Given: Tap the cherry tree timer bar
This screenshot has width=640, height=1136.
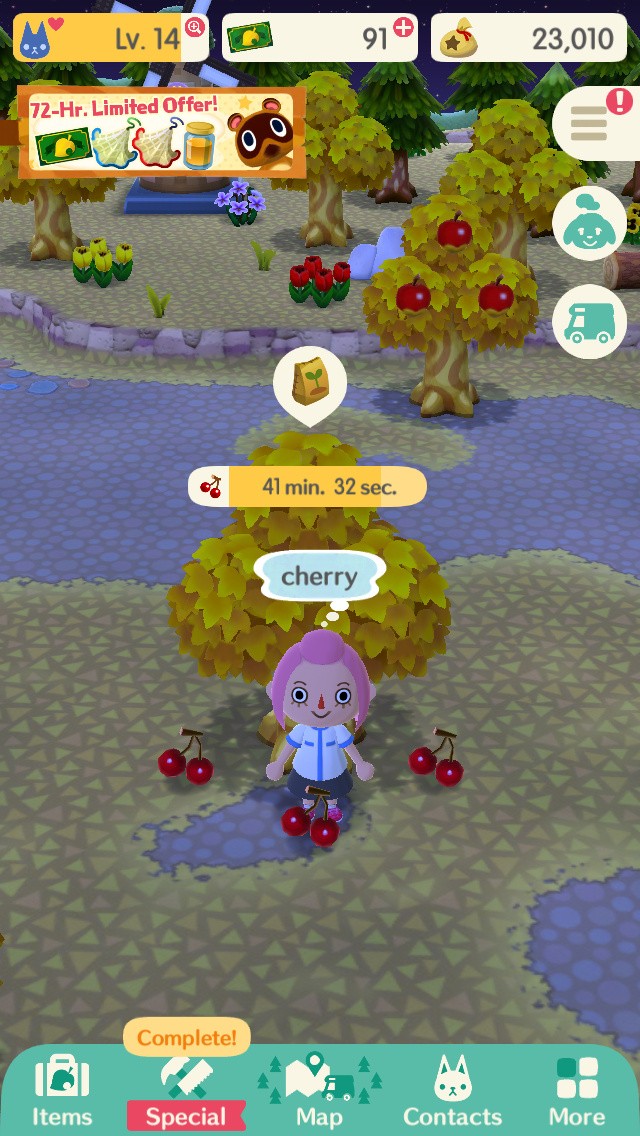Looking at the screenshot, I should coord(308,487).
